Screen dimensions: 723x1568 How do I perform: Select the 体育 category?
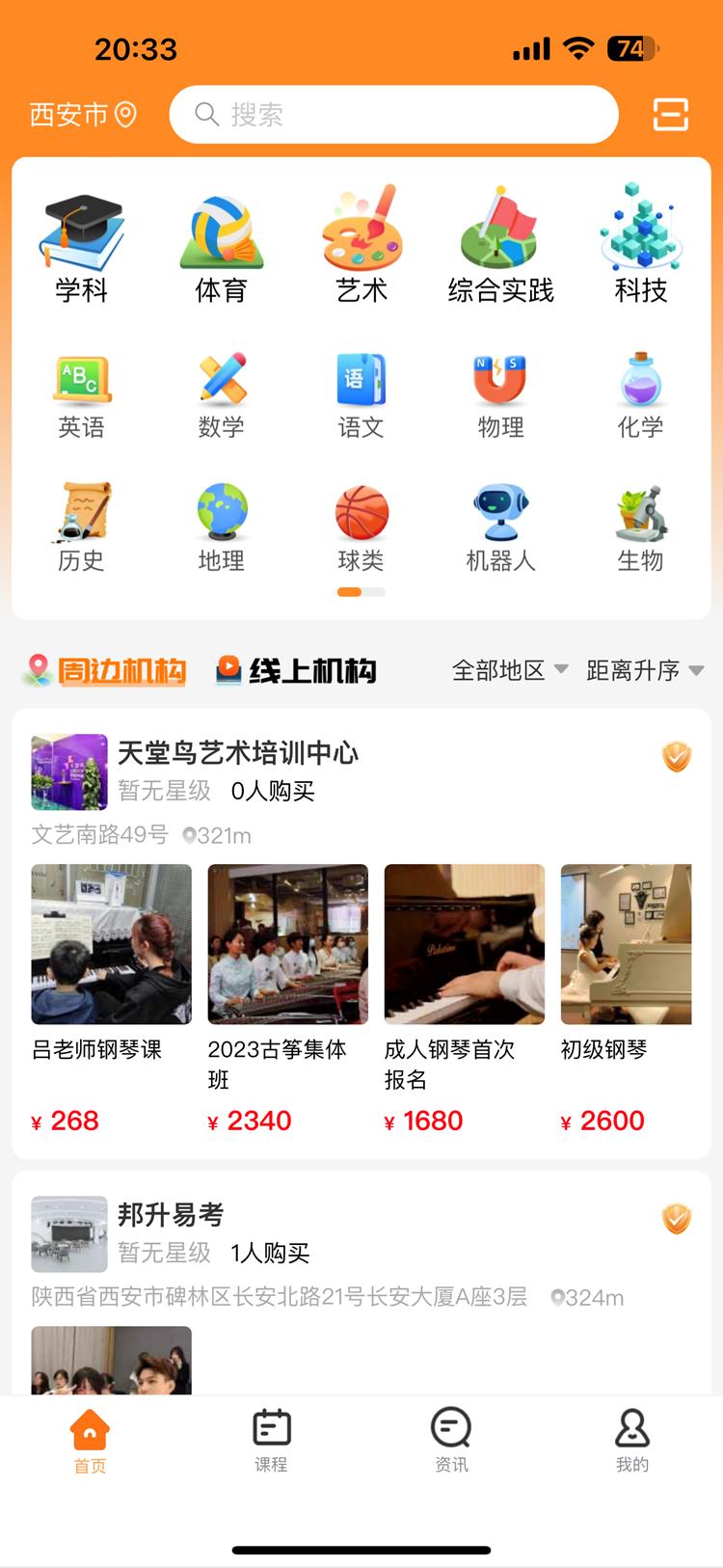pyautogui.click(x=221, y=247)
